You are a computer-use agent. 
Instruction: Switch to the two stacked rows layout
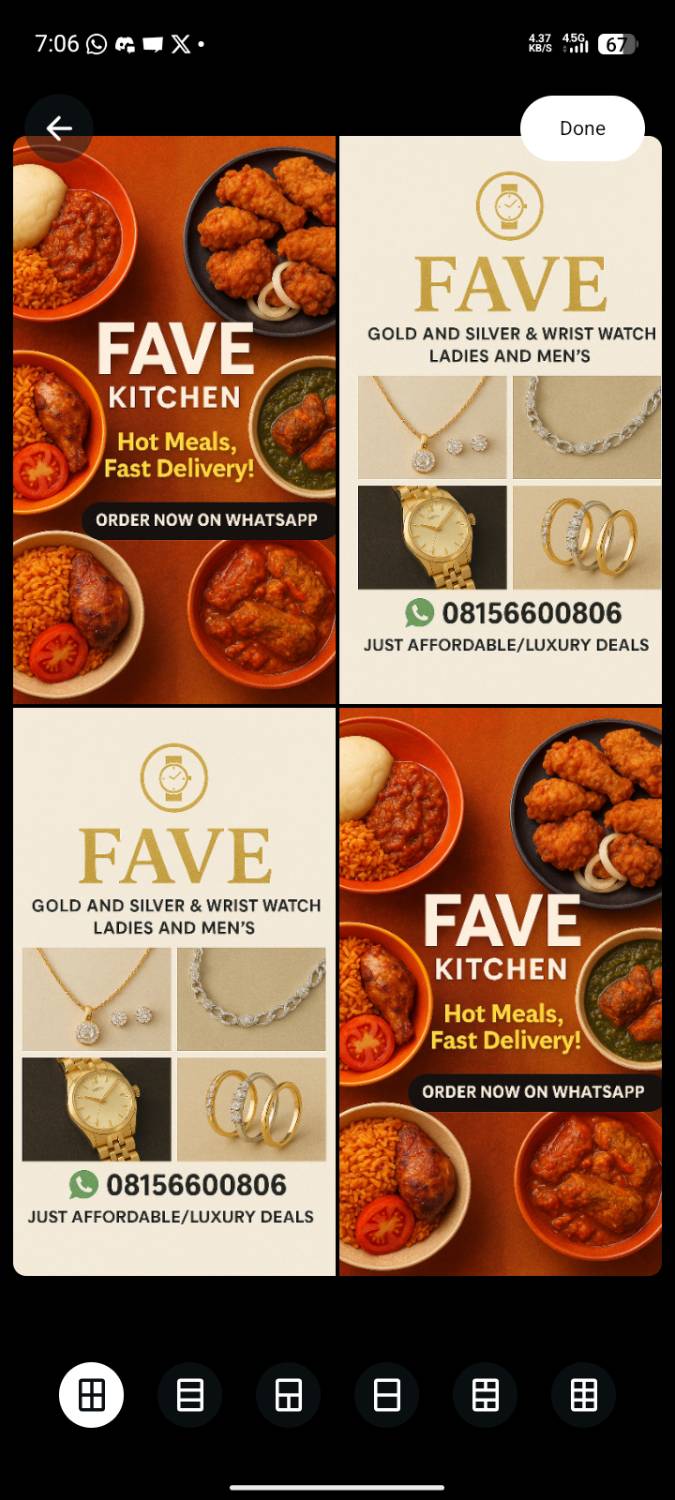pos(387,1394)
